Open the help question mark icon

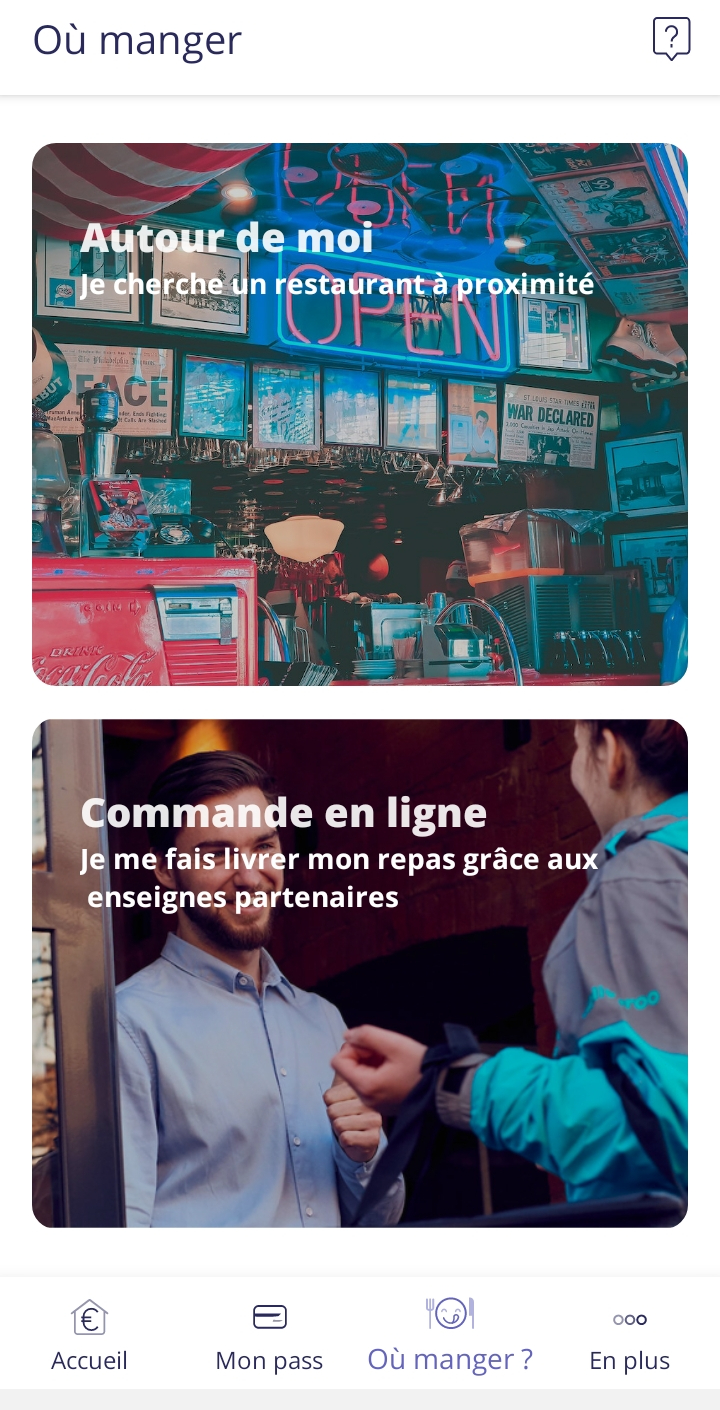coord(671,39)
